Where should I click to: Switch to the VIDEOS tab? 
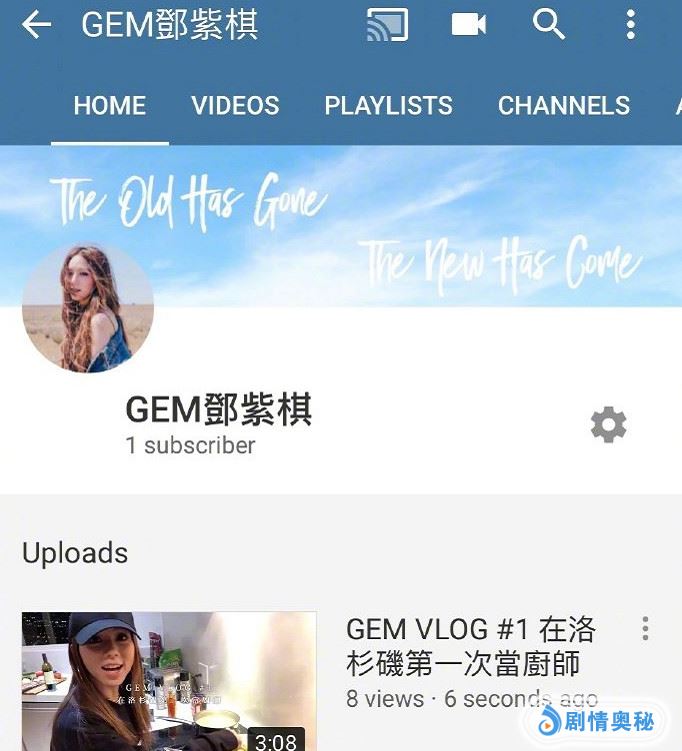235,106
